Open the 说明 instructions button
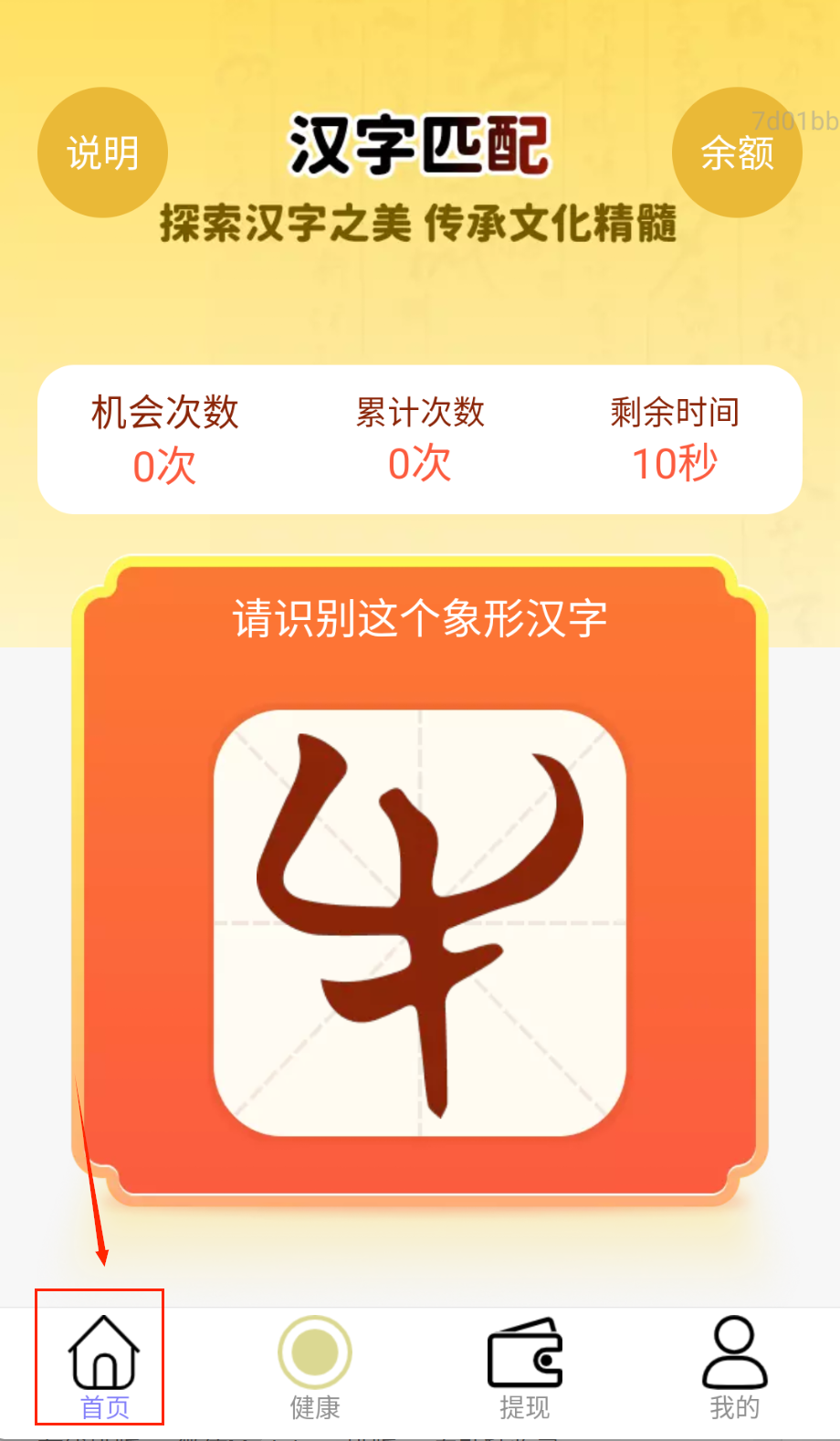Viewport: 840px width, 1441px height. click(102, 153)
